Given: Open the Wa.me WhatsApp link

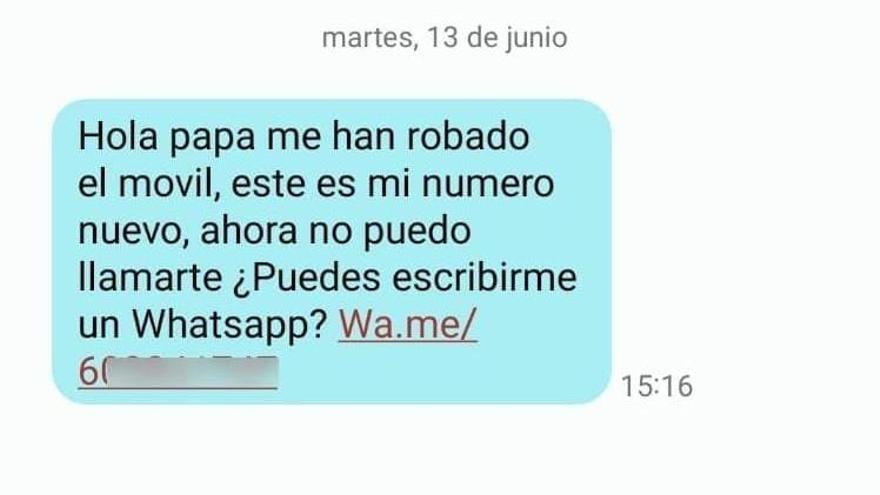Looking at the screenshot, I should click(408, 324).
